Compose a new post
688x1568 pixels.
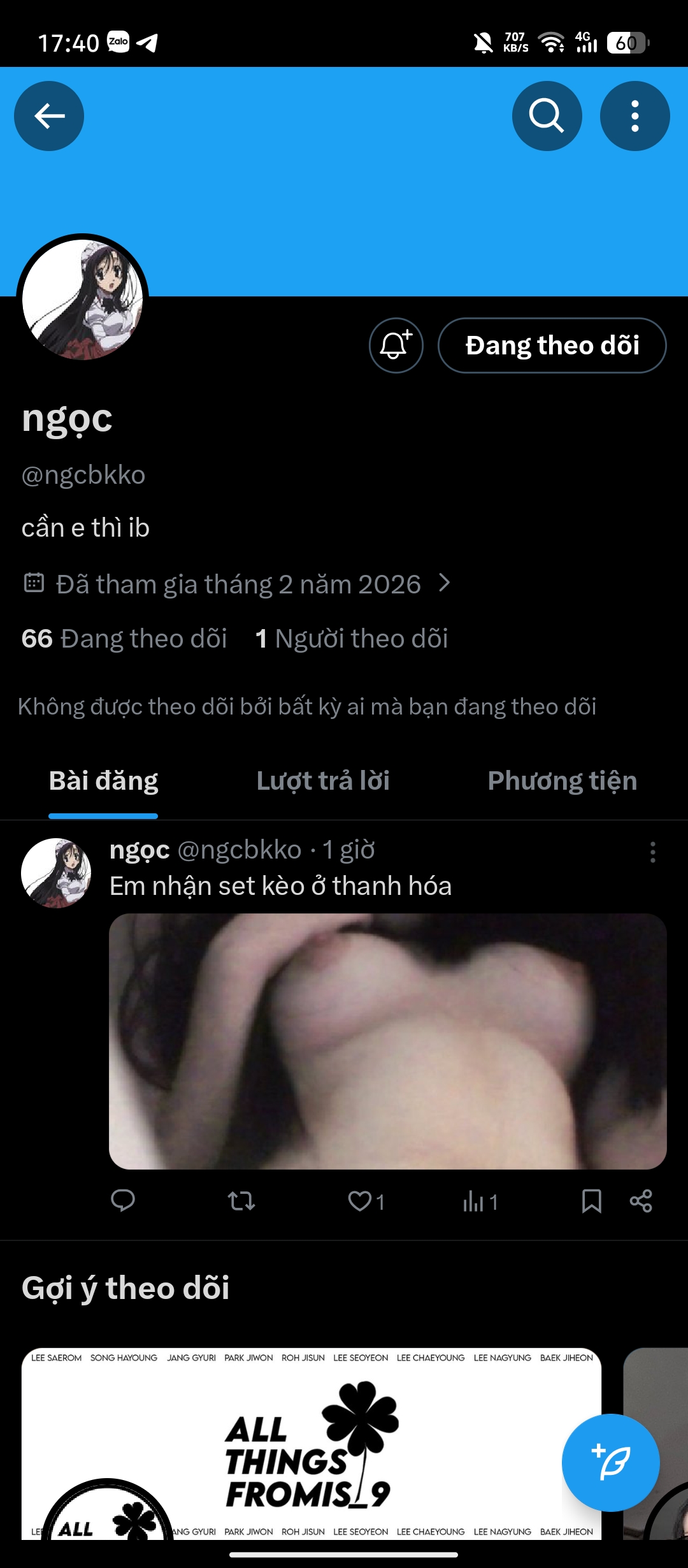click(610, 1462)
